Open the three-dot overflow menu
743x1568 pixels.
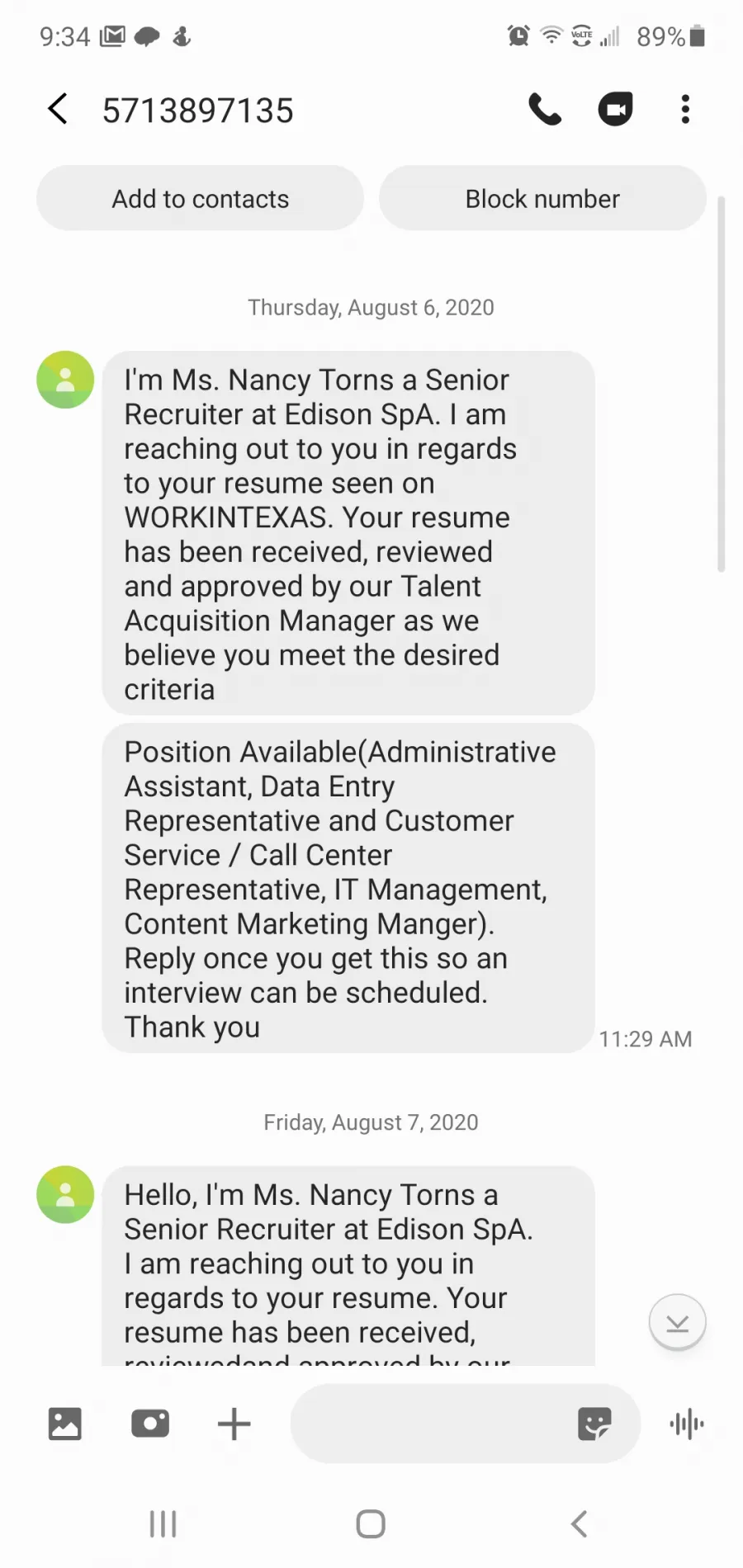point(685,109)
